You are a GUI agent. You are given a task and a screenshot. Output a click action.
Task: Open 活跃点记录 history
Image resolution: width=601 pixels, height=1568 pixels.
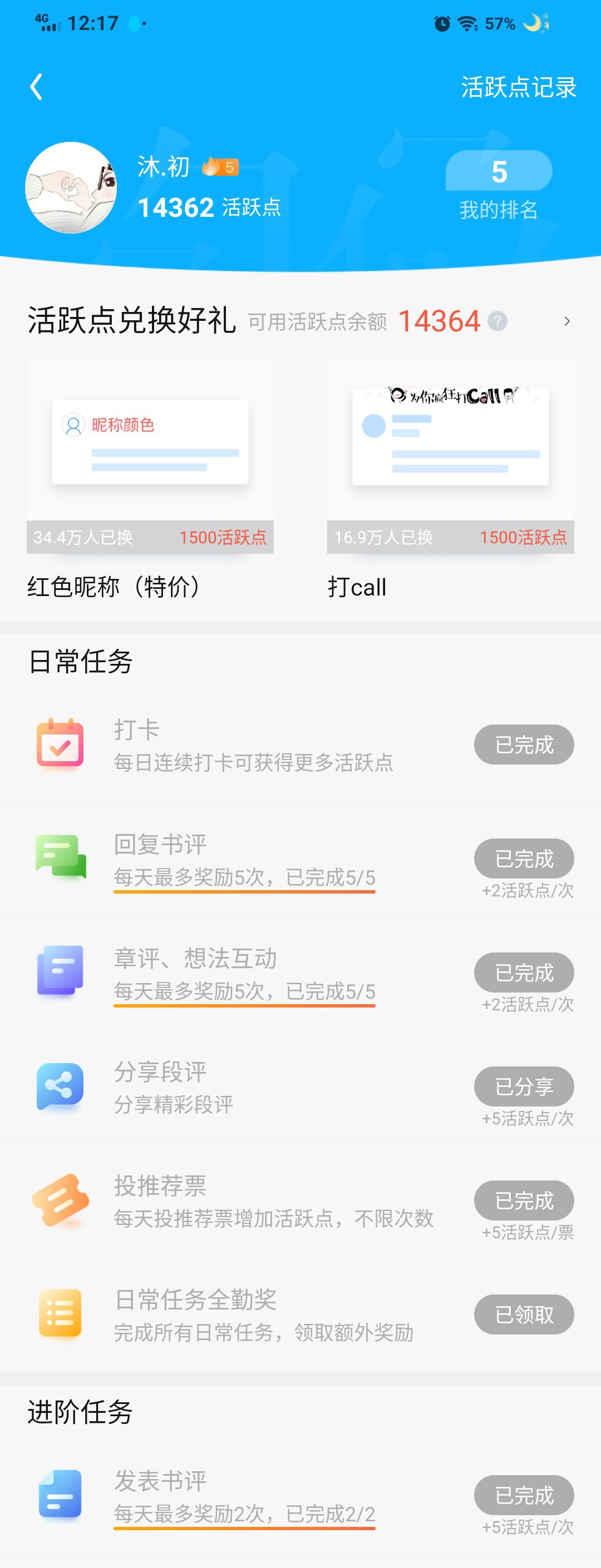pos(518,87)
